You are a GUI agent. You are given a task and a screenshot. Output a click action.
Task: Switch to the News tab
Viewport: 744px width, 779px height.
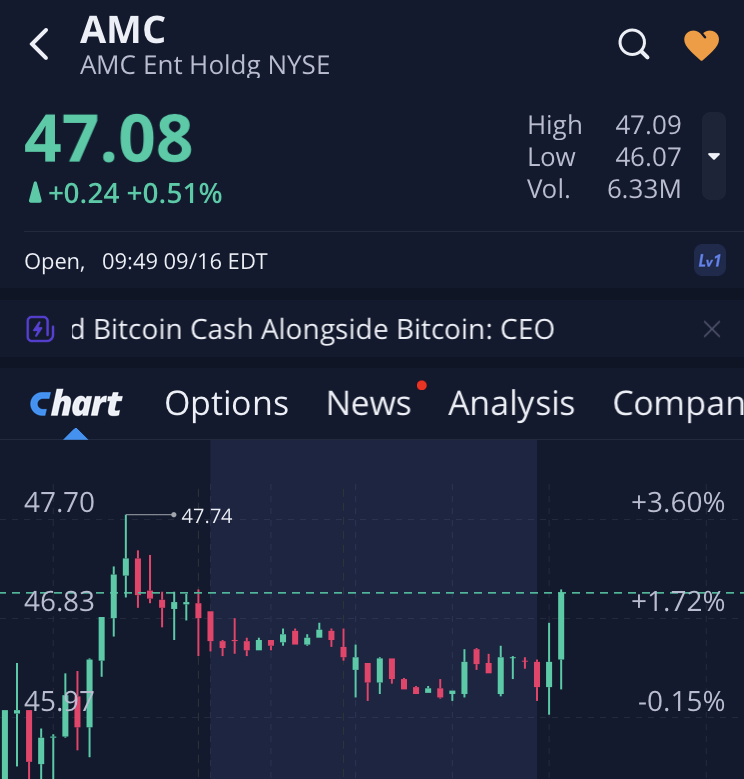[x=369, y=404]
